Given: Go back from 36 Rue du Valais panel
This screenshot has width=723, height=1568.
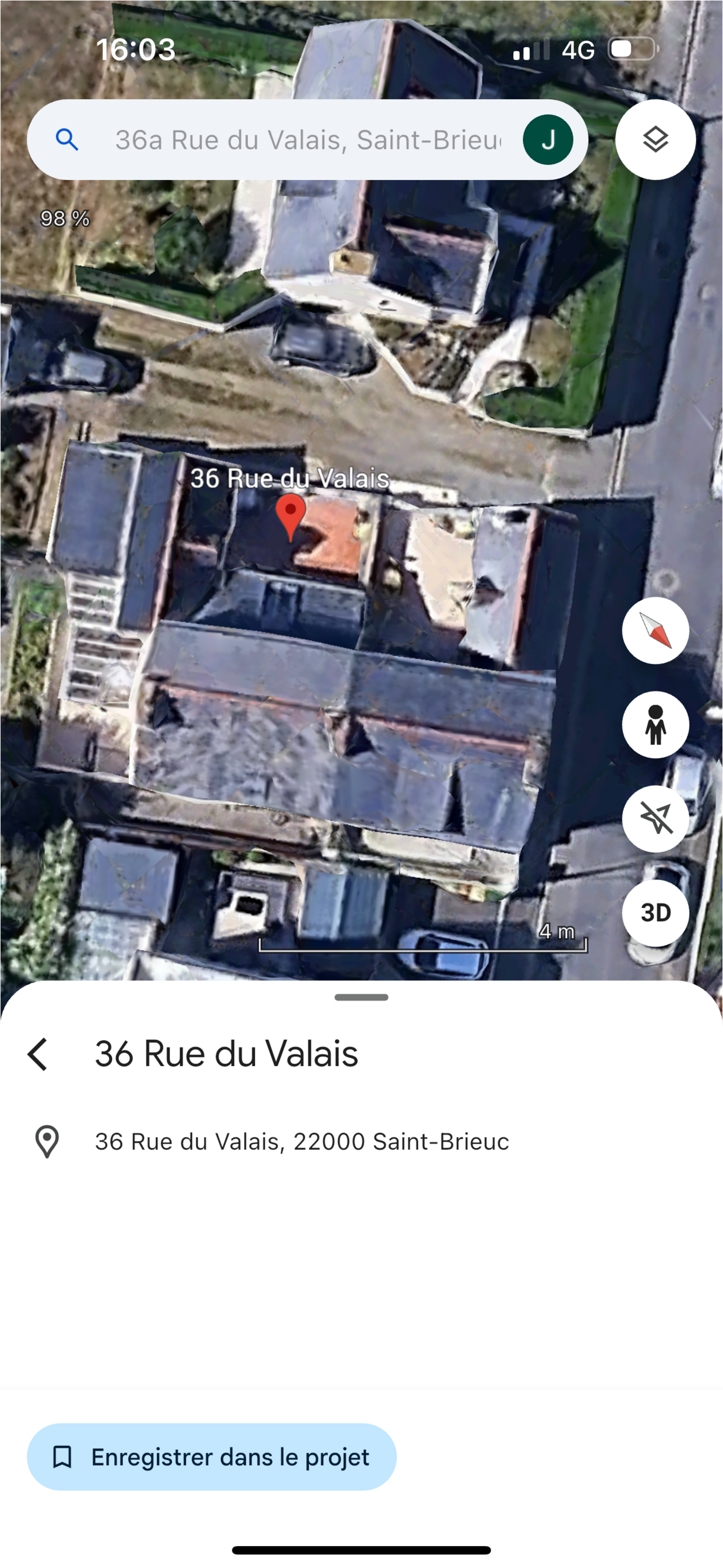Looking at the screenshot, I should 38,1054.
